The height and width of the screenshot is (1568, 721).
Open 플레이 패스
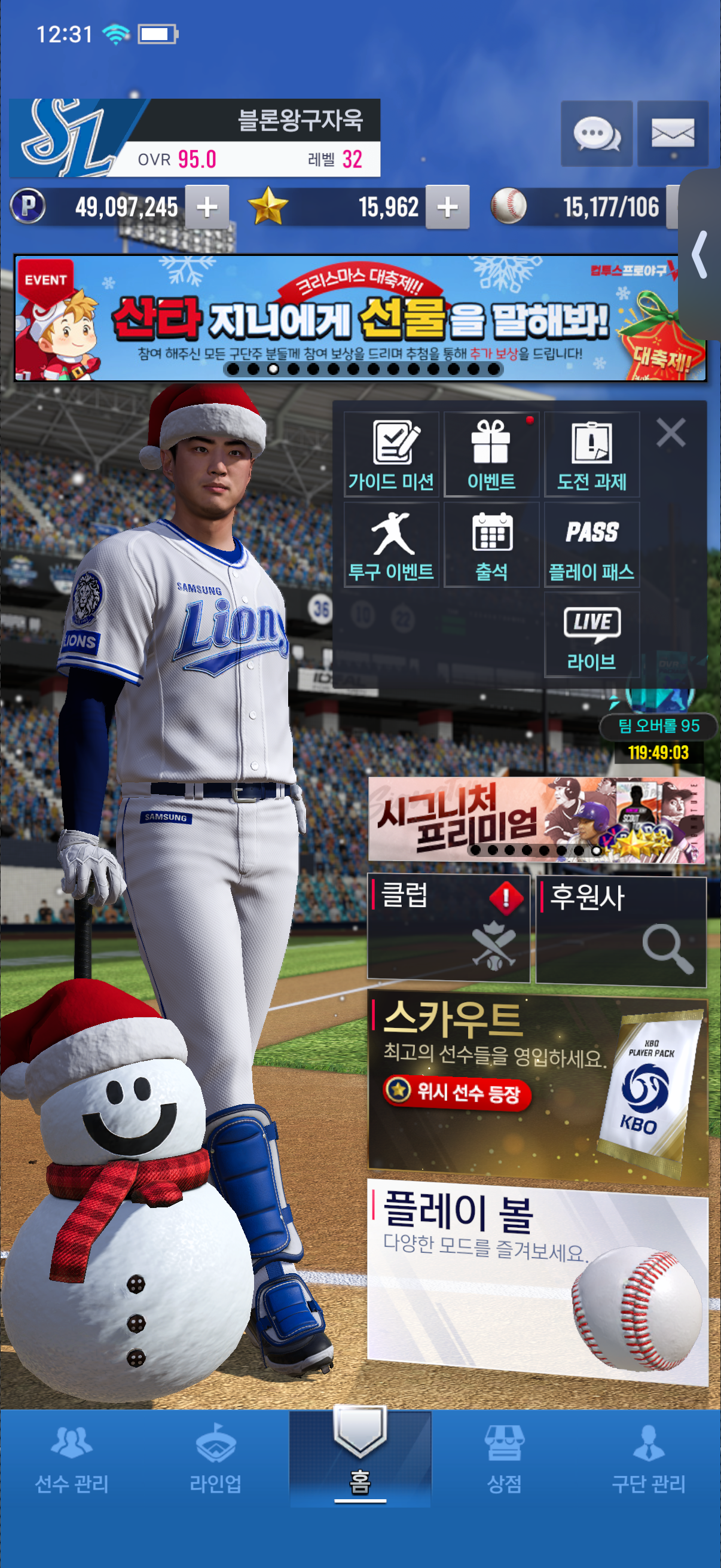pos(591,545)
